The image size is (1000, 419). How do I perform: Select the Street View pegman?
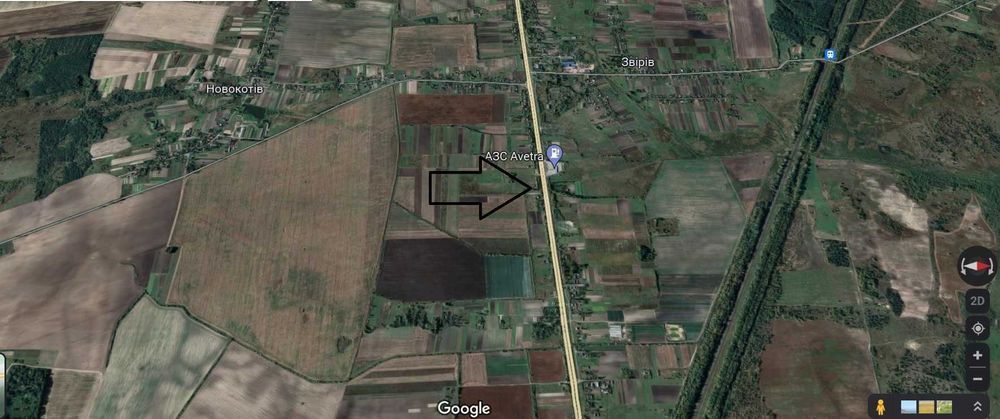(x=880, y=407)
